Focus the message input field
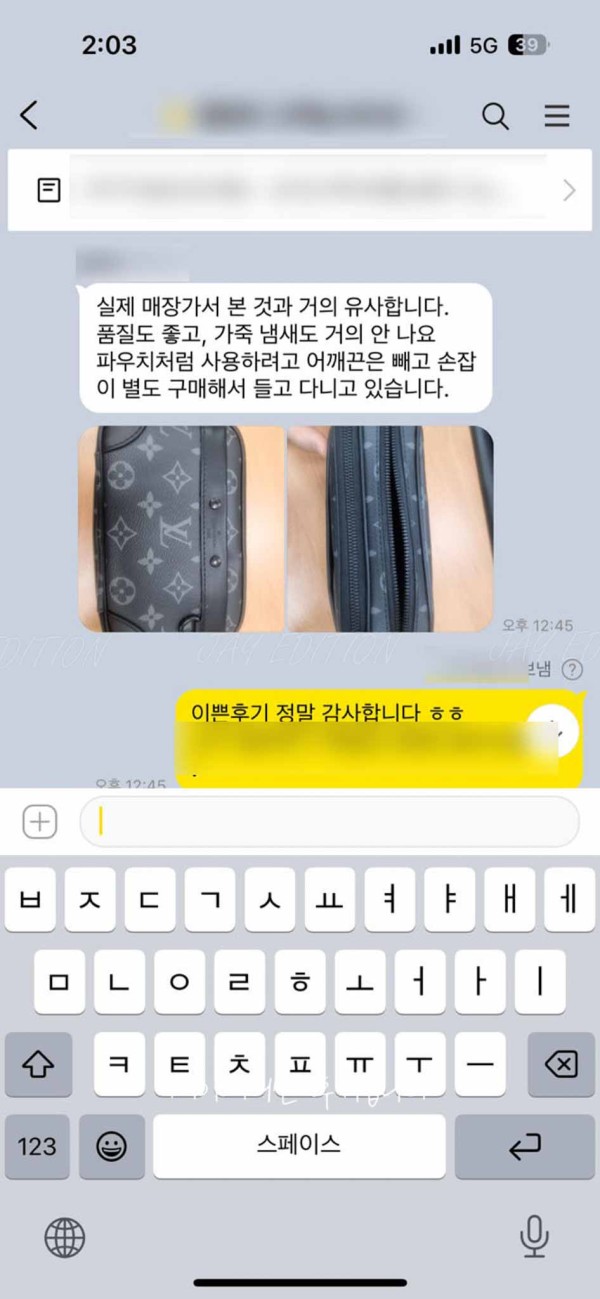 coord(330,822)
